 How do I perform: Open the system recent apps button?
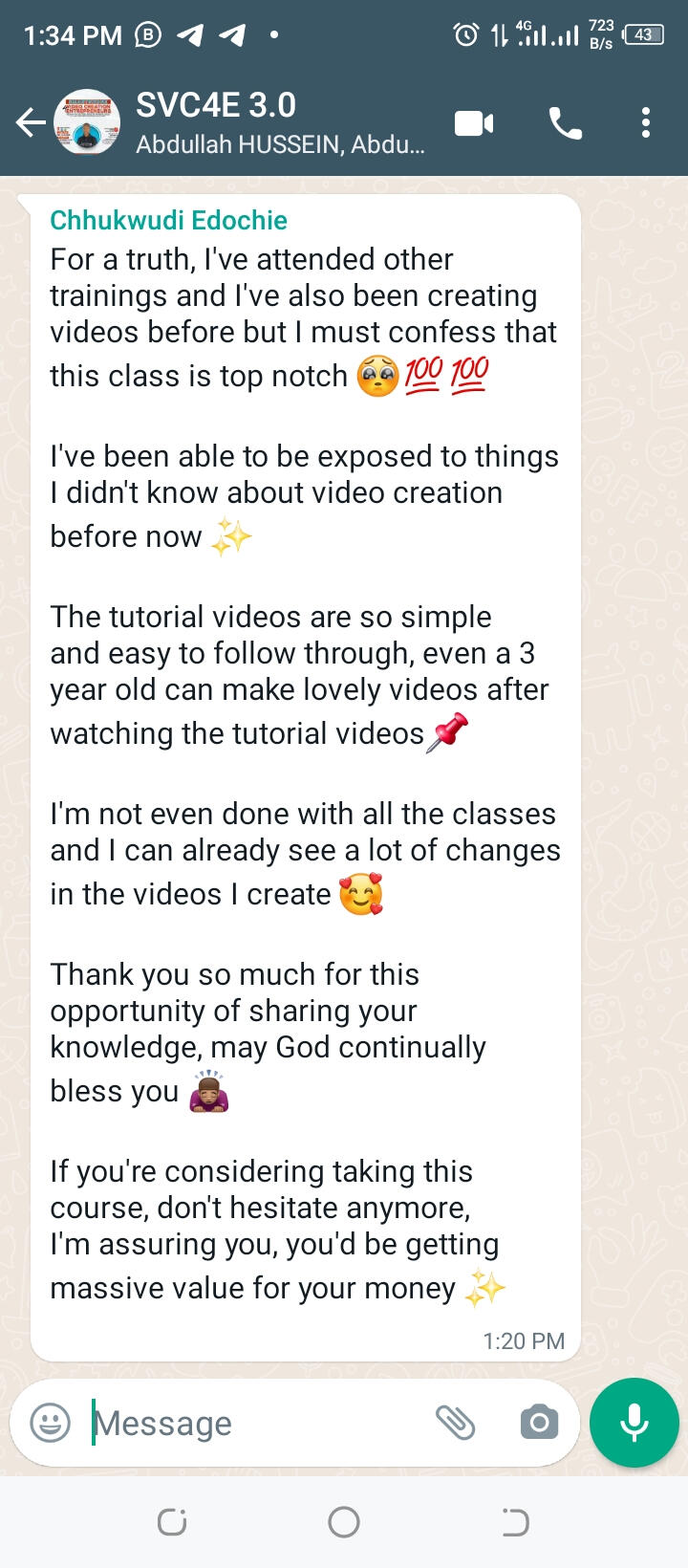point(172,1522)
